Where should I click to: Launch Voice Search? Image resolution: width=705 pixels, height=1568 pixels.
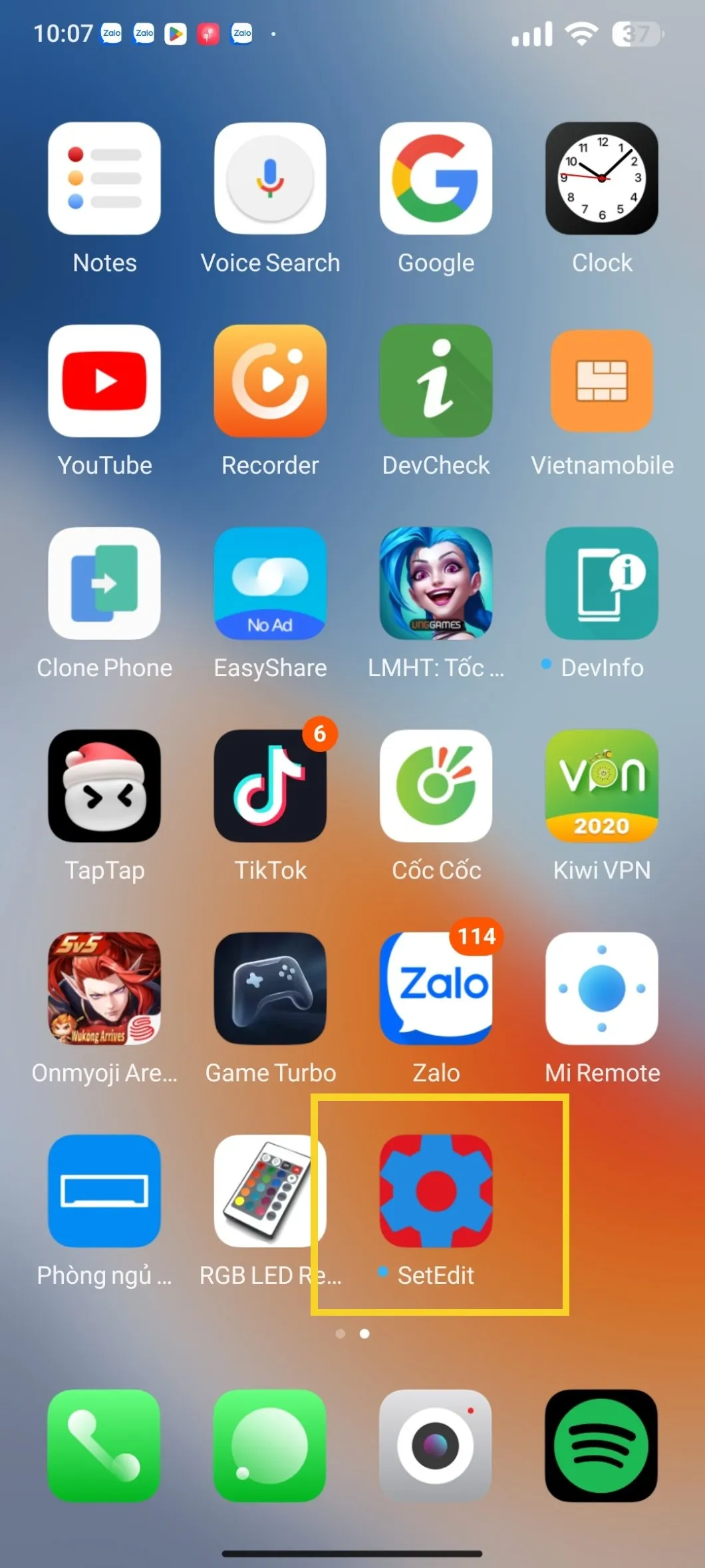270,178
